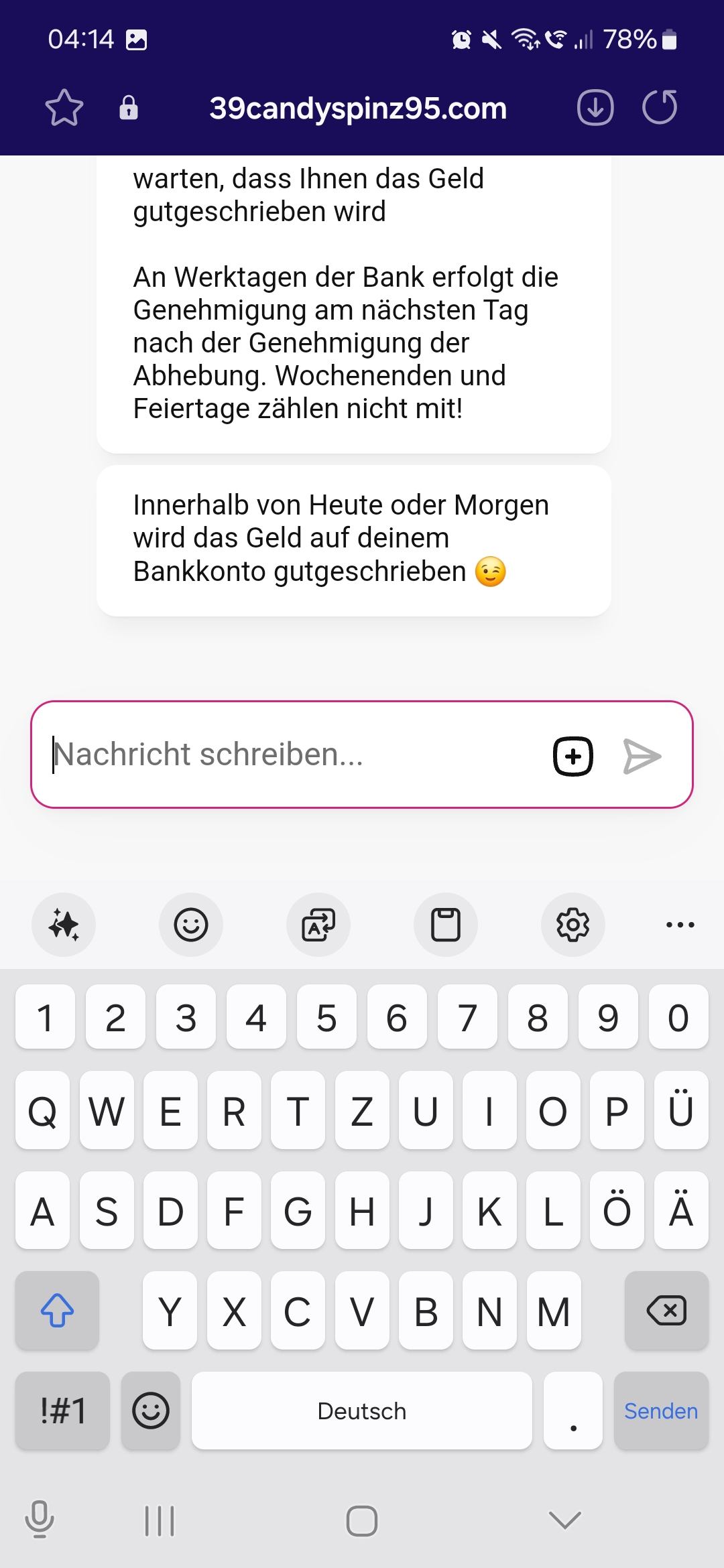Expand more keyboard toolbar options
This screenshot has height=1568, width=724.
[680, 925]
